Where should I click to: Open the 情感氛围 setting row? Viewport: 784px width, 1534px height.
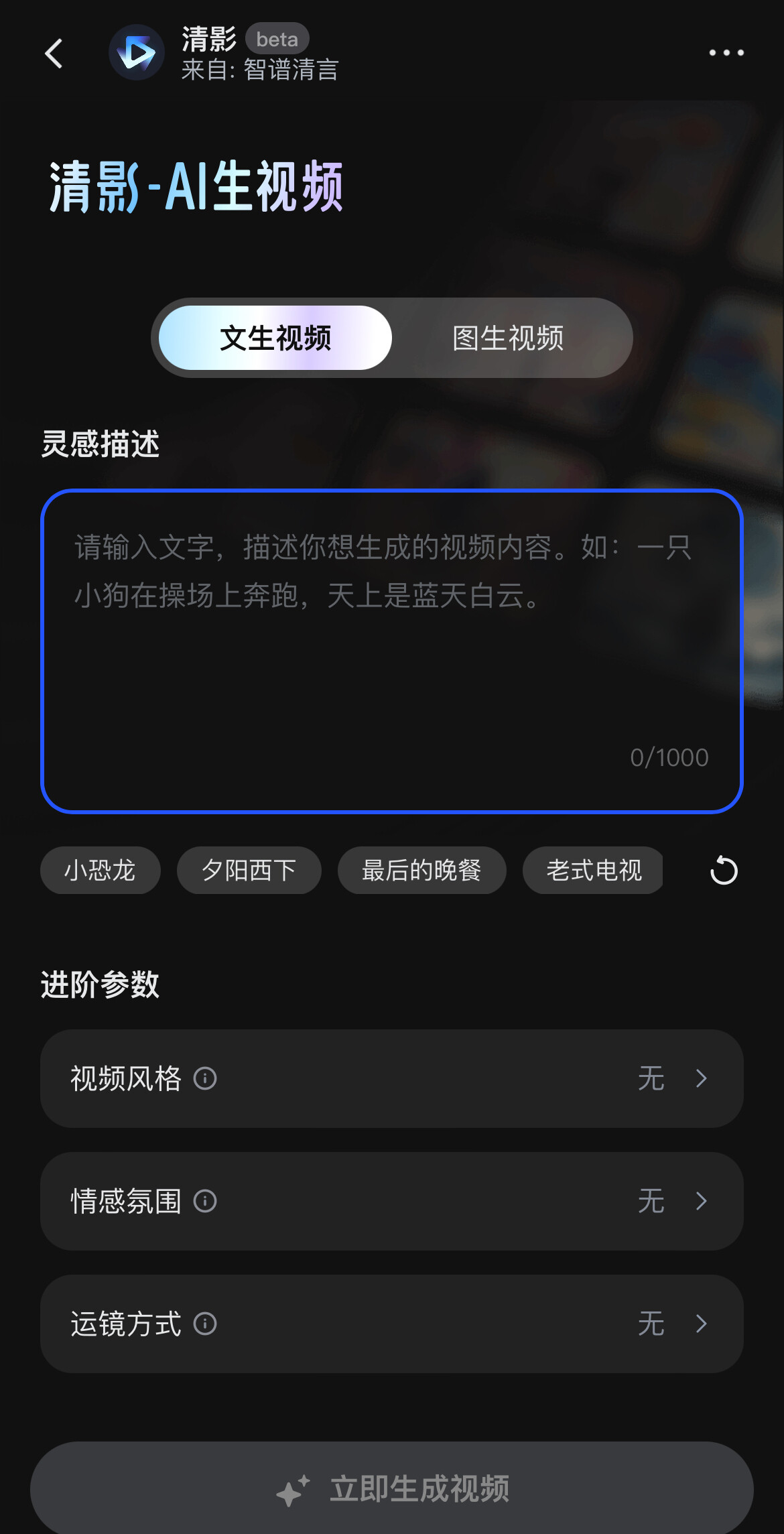(391, 1201)
